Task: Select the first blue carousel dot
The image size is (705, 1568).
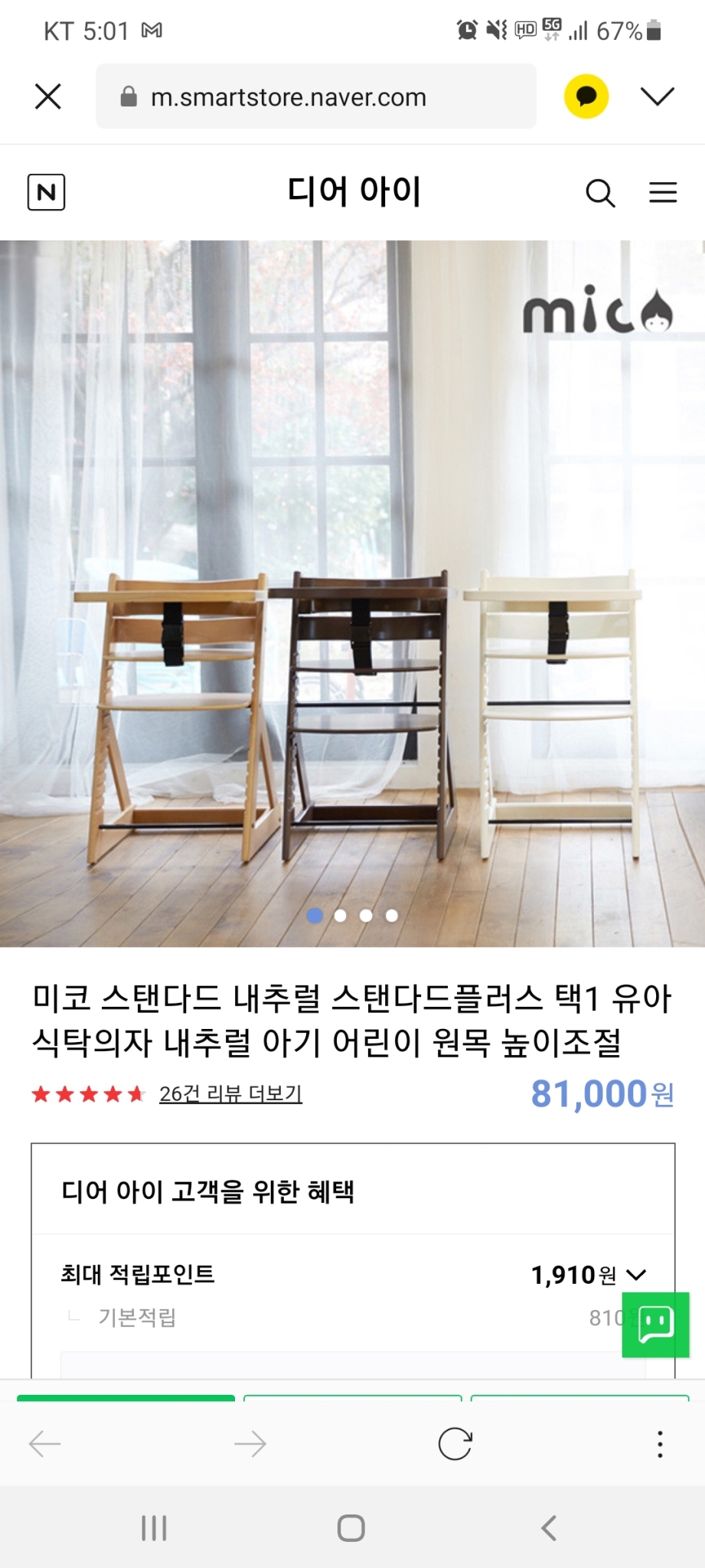Action: (314, 915)
